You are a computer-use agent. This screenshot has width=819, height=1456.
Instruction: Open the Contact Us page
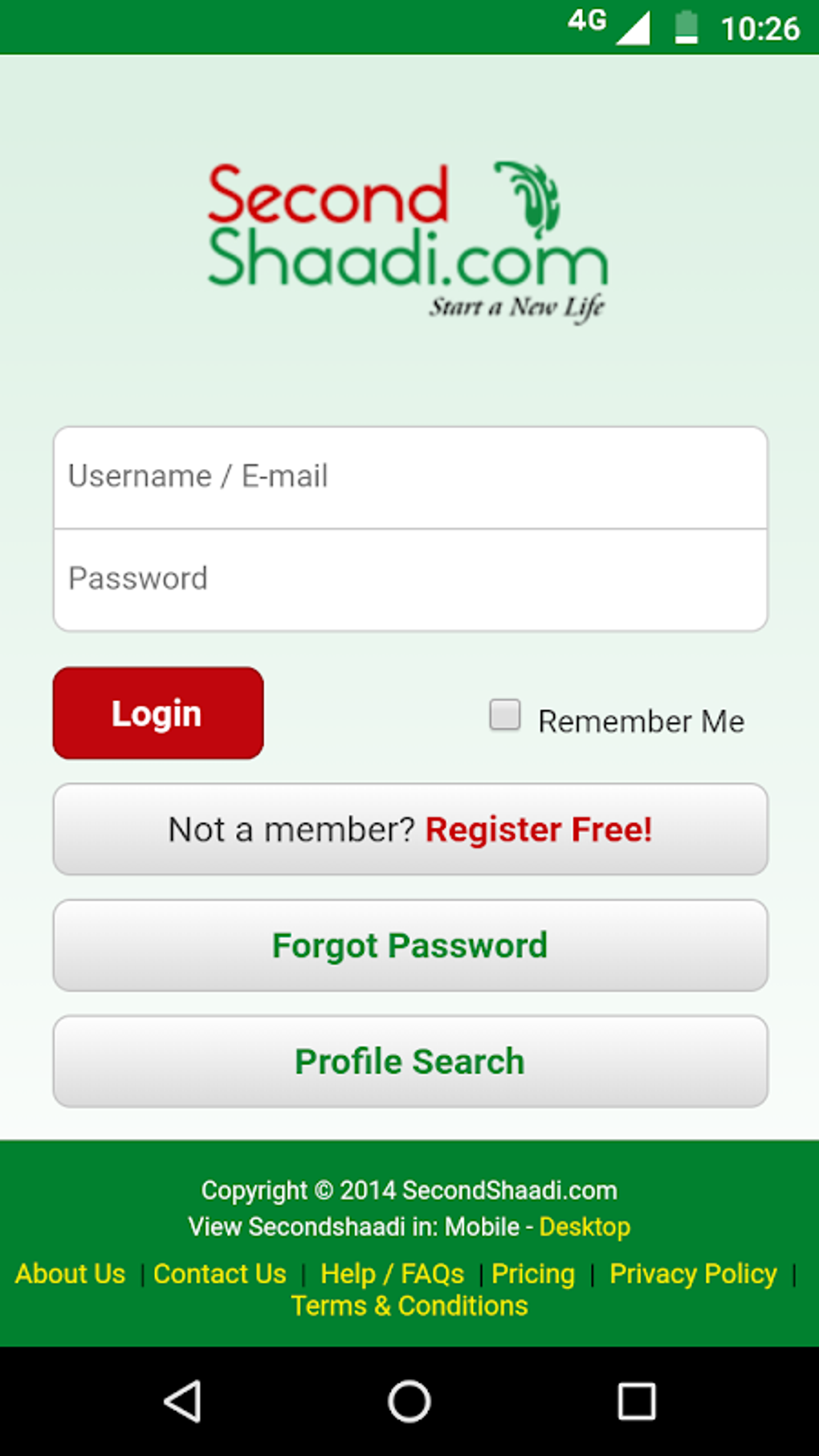(x=220, y=1274)
